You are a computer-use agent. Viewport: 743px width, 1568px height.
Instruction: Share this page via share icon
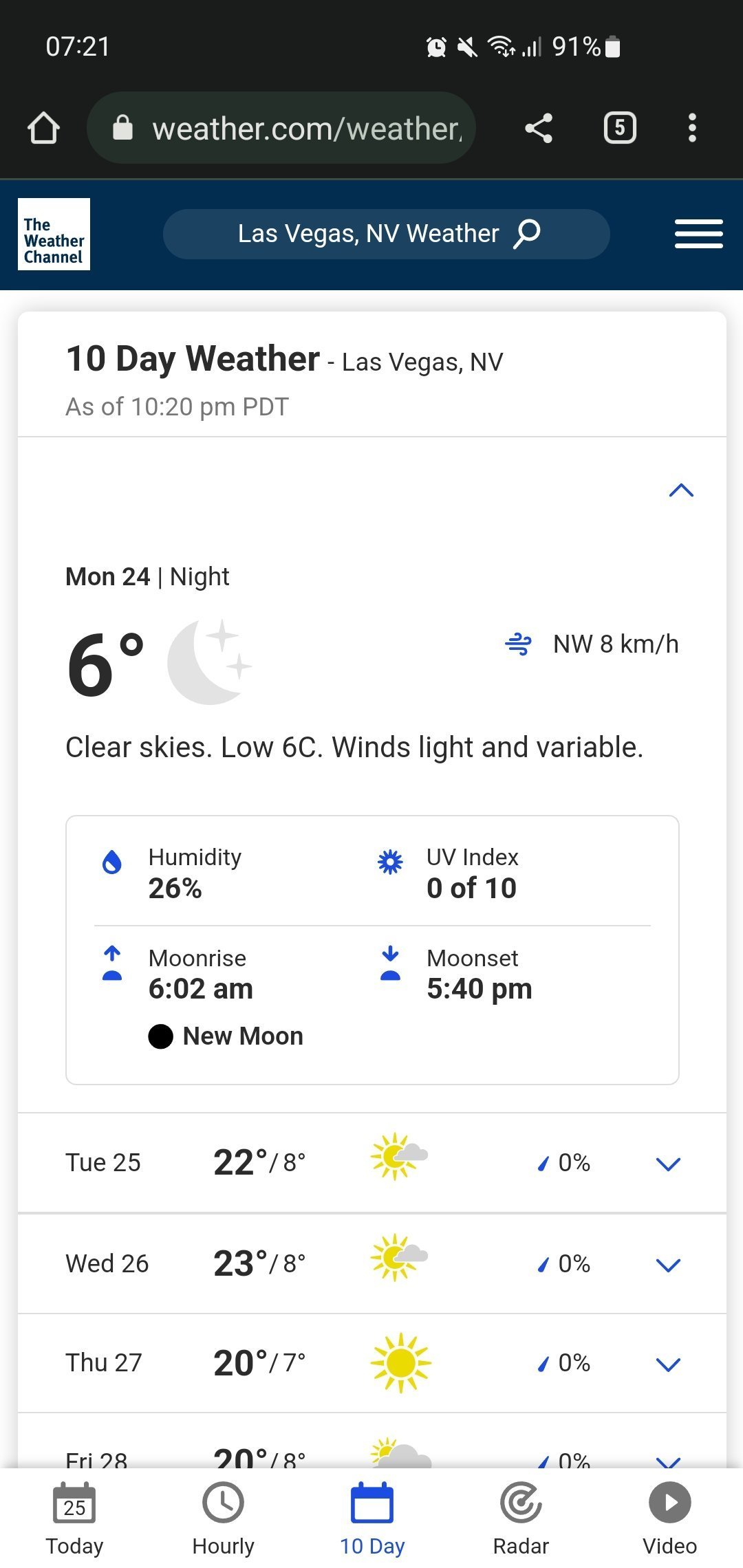pos(539,128)
